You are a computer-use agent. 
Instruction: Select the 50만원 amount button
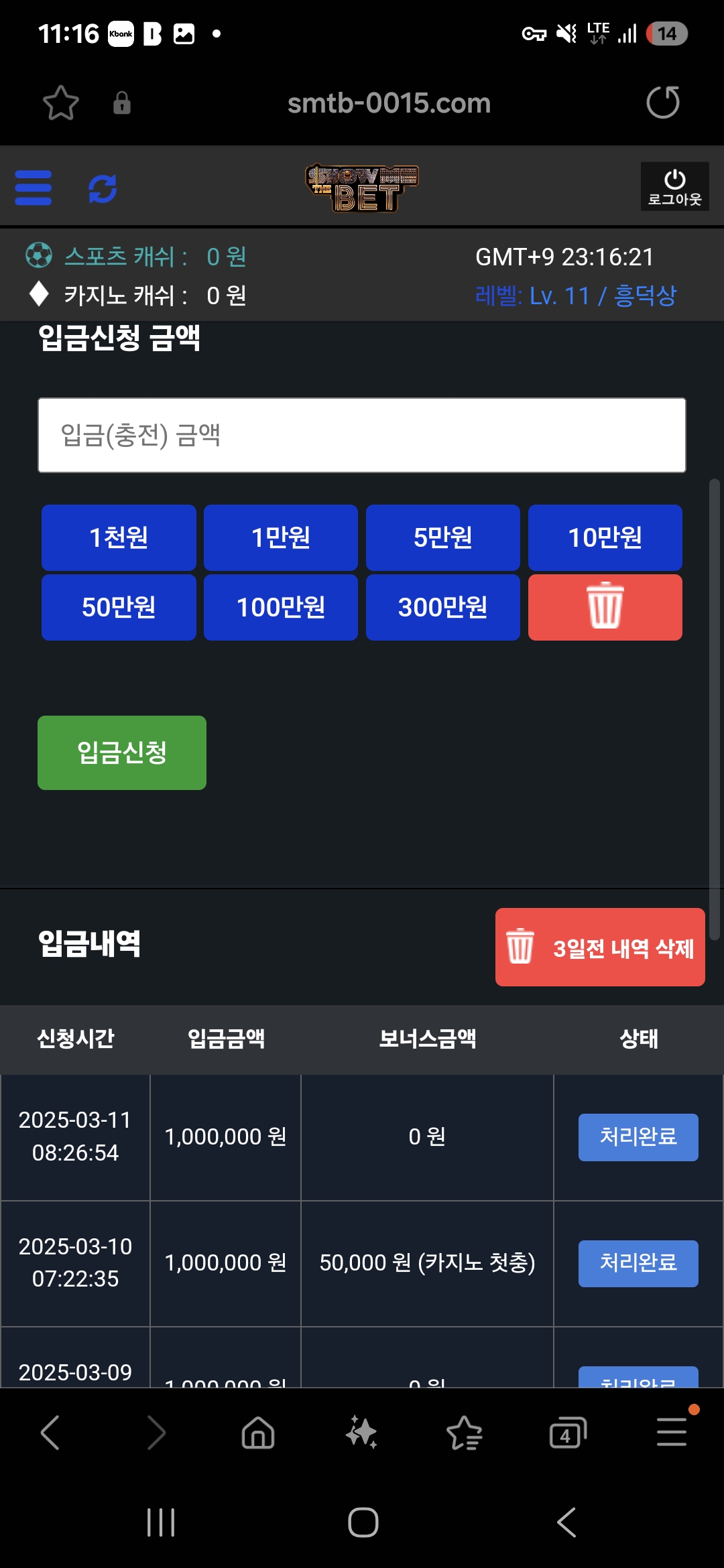[x=119, y=607]
